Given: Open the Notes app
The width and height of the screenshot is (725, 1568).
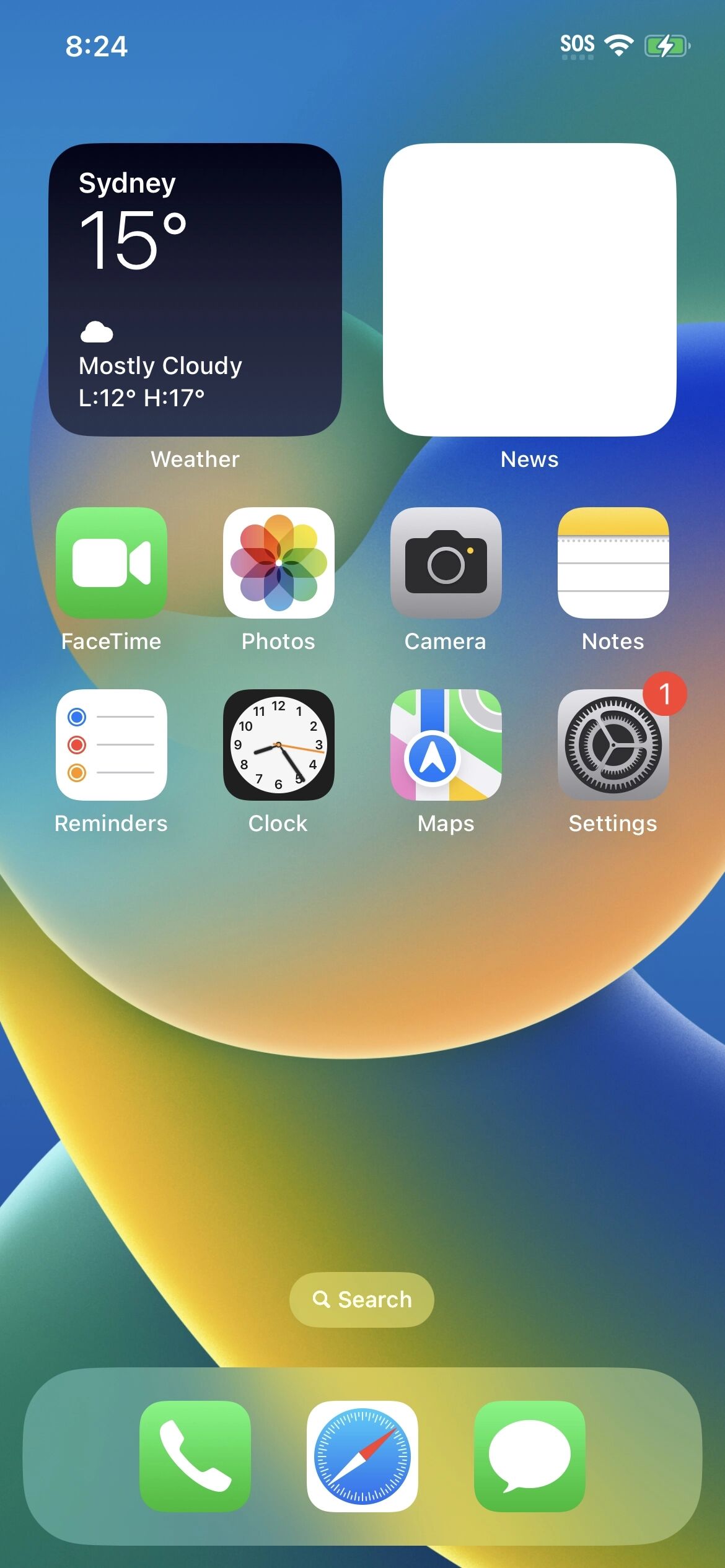Looking at the screenshot, I should pyautogui.click(x=613, y=562).
